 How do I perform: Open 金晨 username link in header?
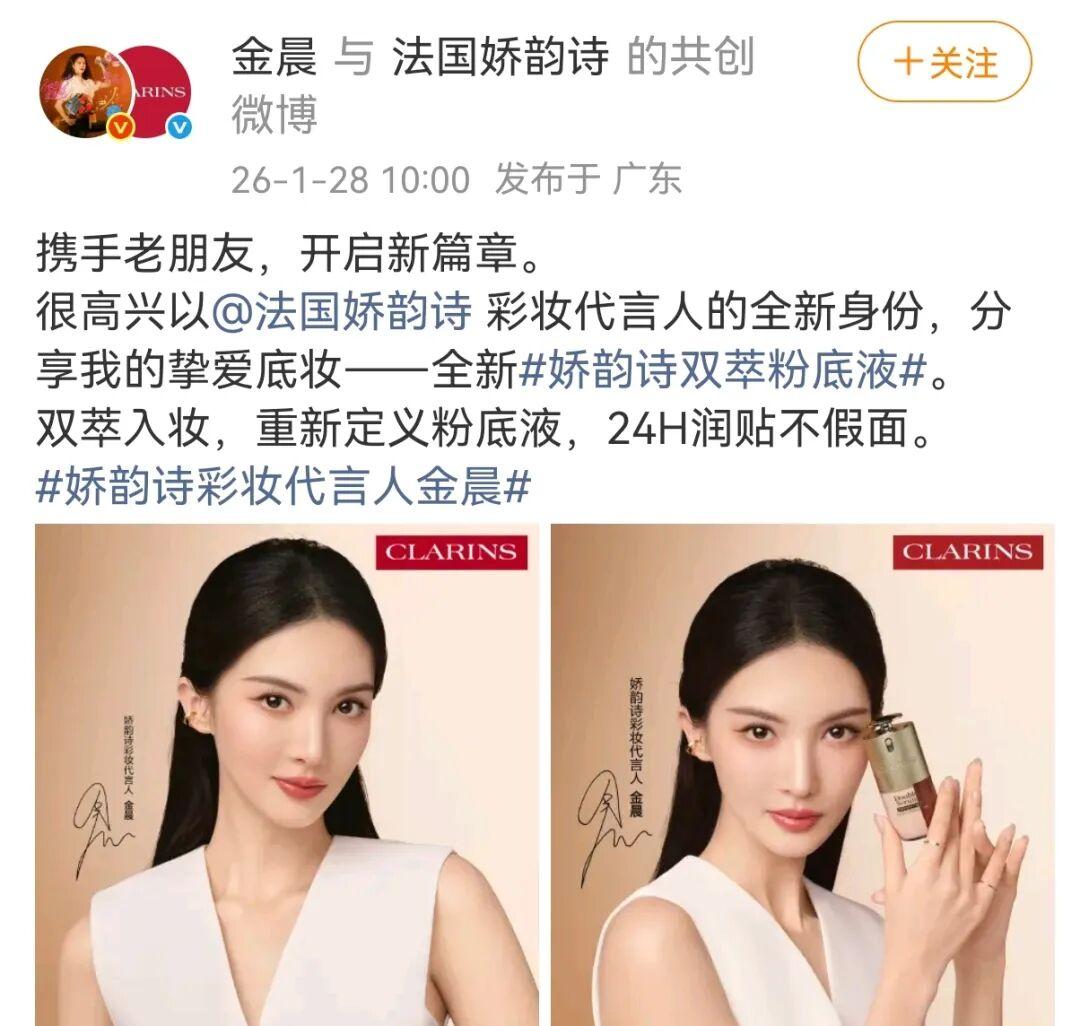pos(273,58)
